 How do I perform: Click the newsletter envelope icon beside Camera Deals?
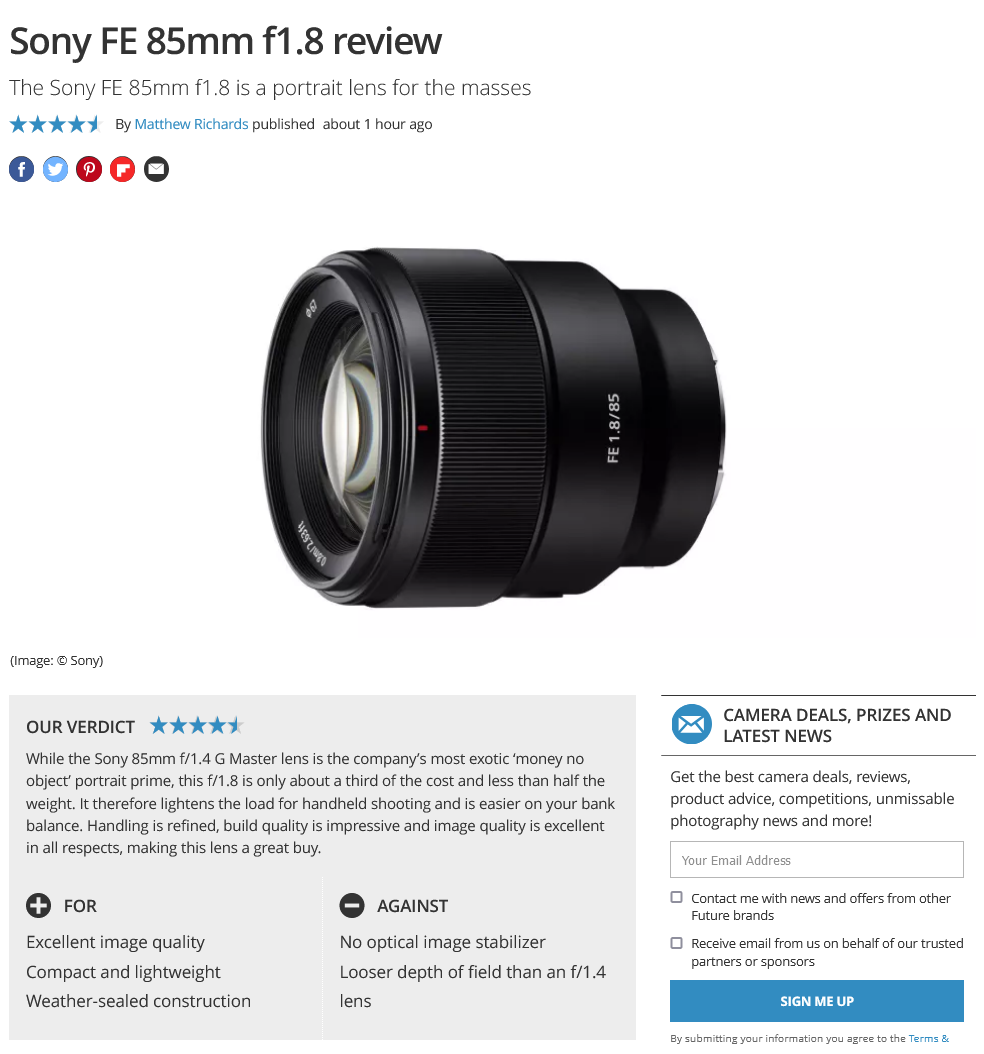[691, 724]
